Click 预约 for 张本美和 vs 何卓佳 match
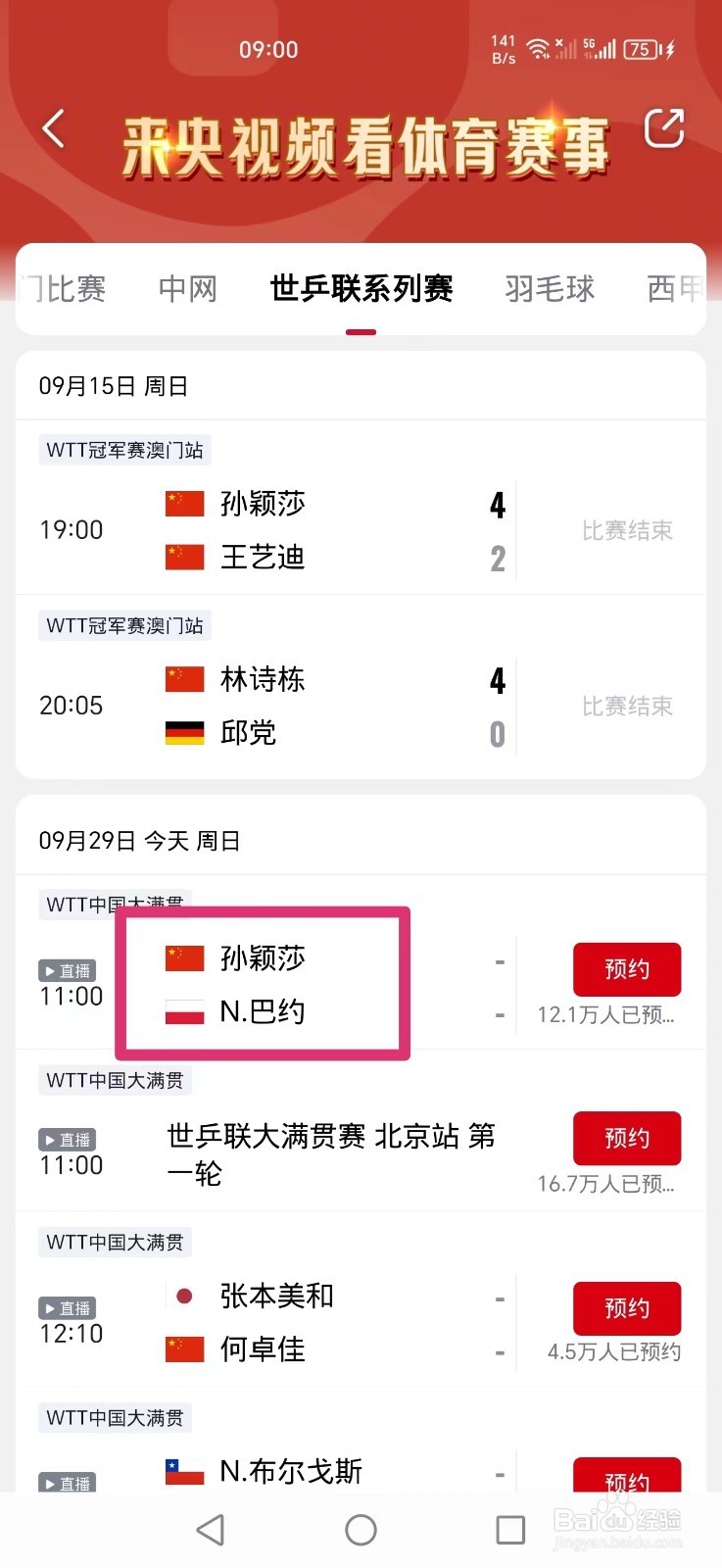Screen dimensions: 722x1568 627,1308
